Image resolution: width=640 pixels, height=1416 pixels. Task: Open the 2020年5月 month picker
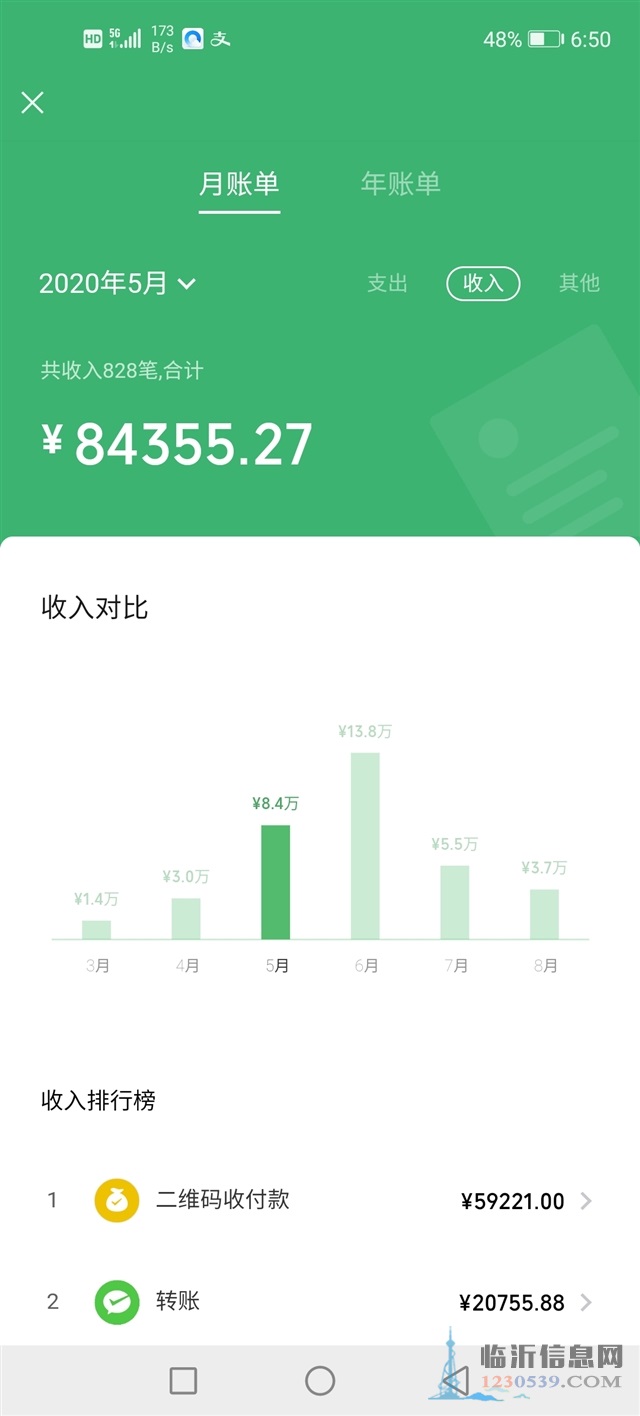coord(117,283)
